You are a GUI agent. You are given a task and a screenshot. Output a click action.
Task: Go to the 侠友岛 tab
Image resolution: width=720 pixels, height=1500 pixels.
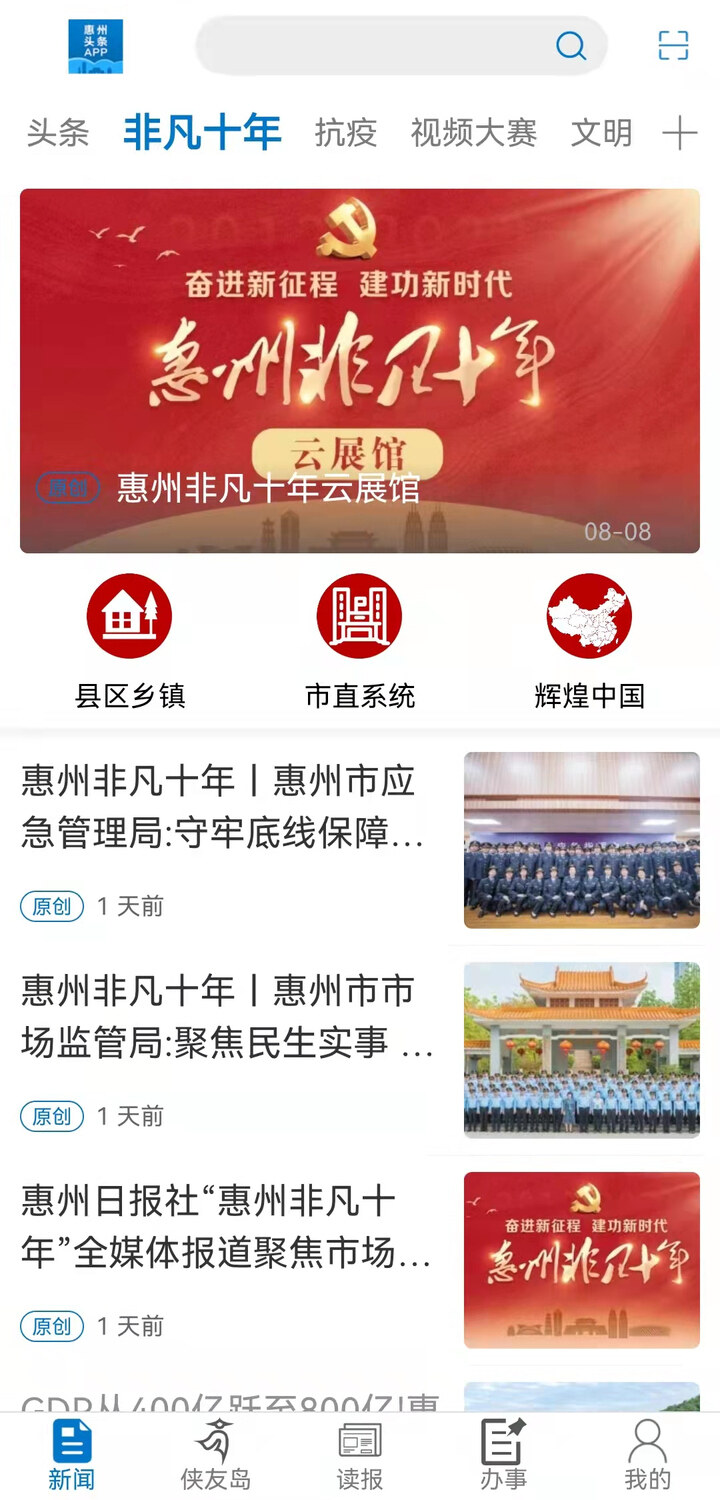coord(215,1455)
